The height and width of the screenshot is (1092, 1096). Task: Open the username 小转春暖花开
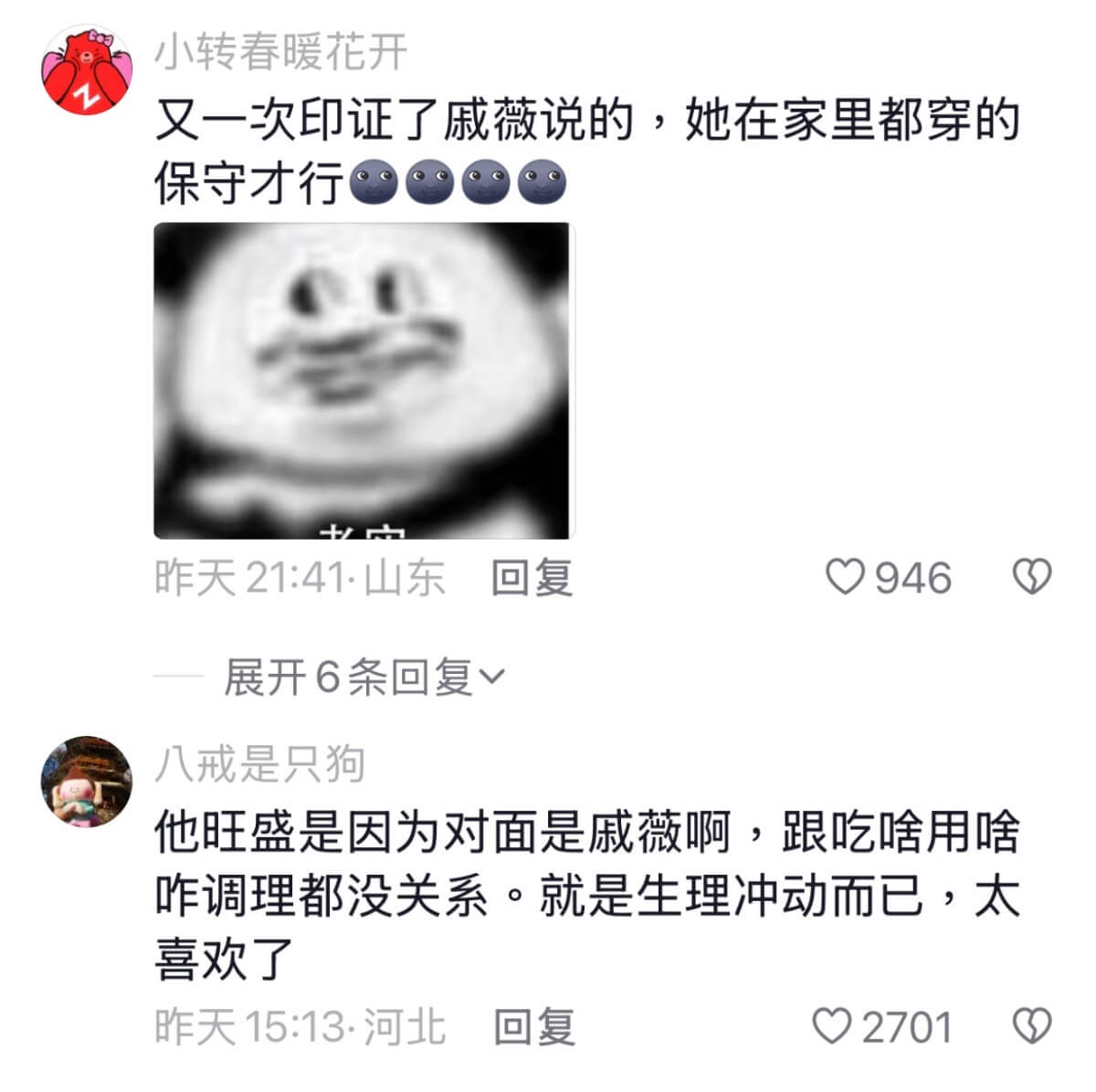tap(279, 53)
